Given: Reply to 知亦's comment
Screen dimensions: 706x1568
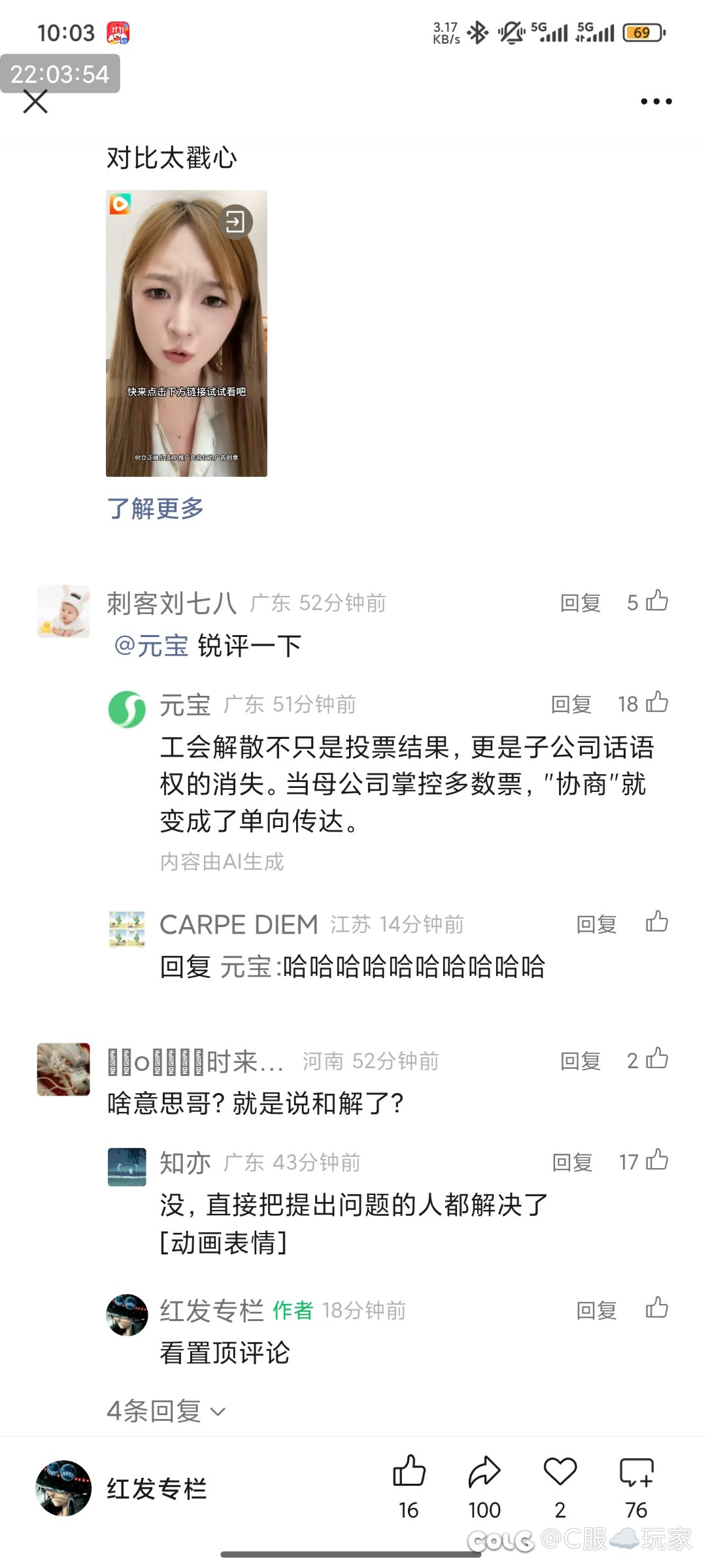Looking at the screenshot, I should 572,1162.
